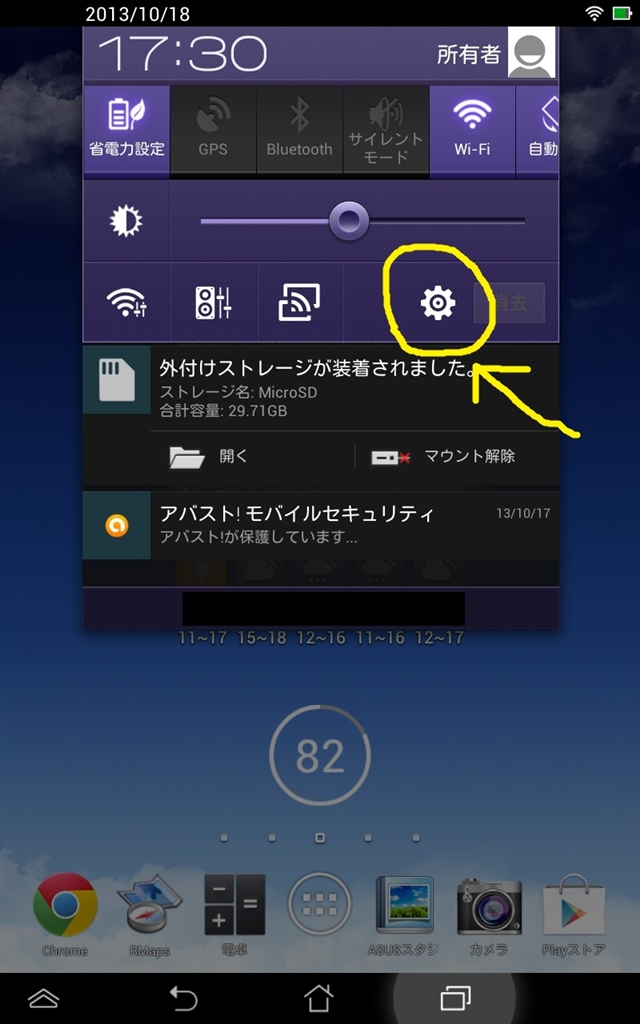Open the owner profile avatar
This screenshot has height=1024, width=640.
point(532,53)
